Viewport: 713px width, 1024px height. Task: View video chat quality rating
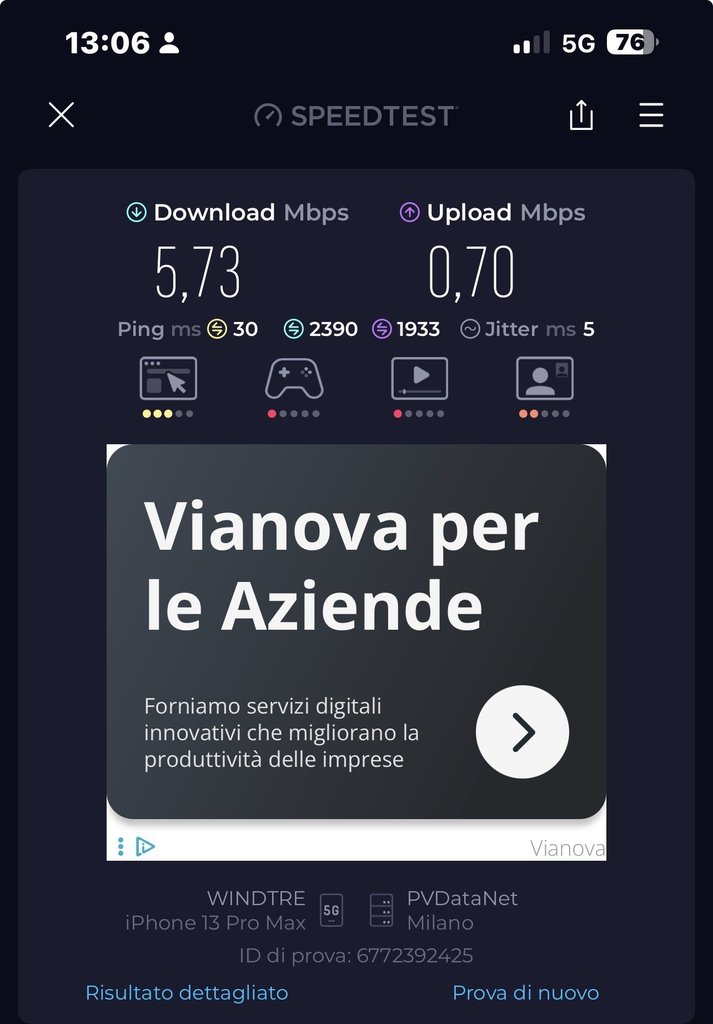coord(544,387)
